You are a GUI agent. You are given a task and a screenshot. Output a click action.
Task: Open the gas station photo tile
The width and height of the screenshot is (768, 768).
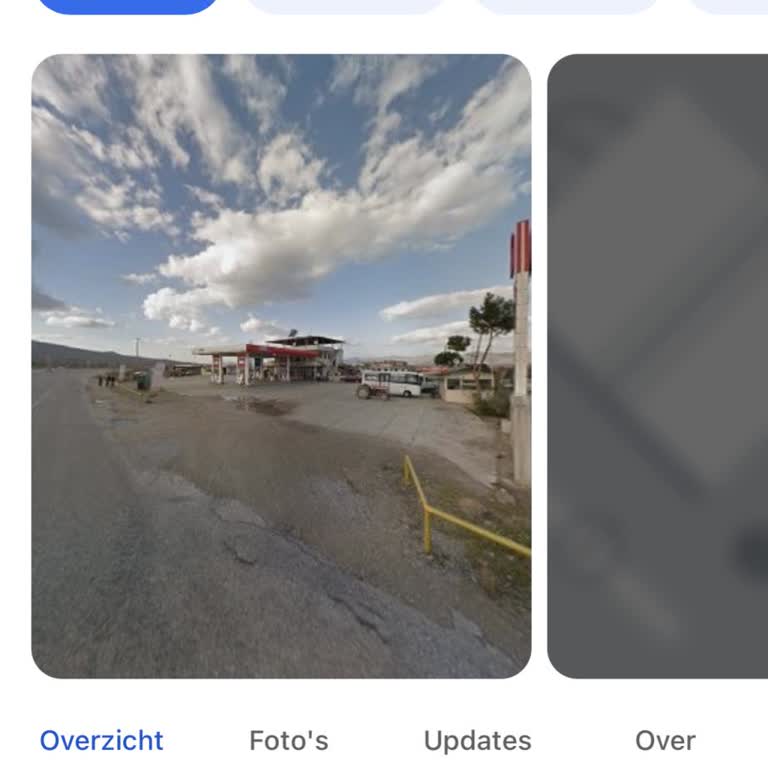[281, 366]
